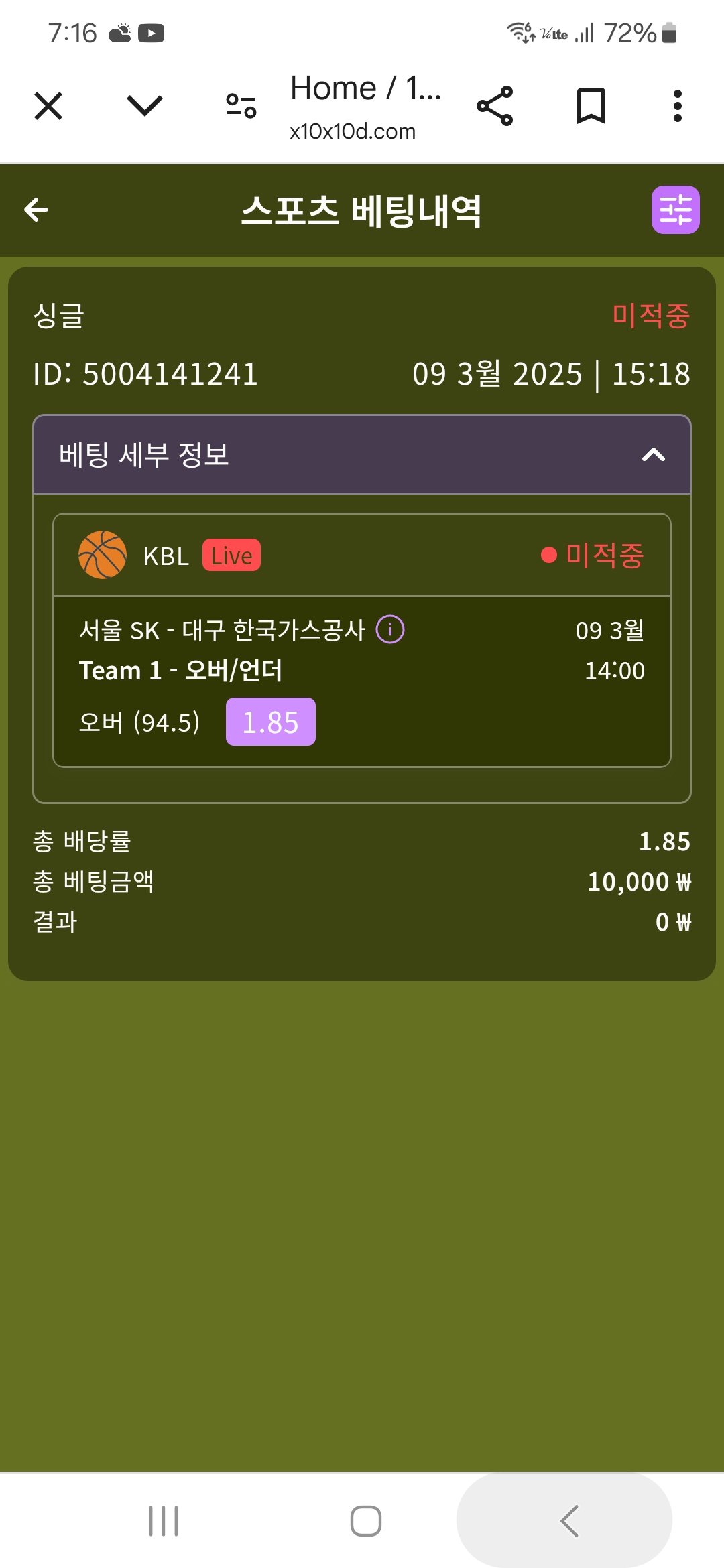The image size is (724, 1568).
Task: Share this page
Action: coord(495,106)
